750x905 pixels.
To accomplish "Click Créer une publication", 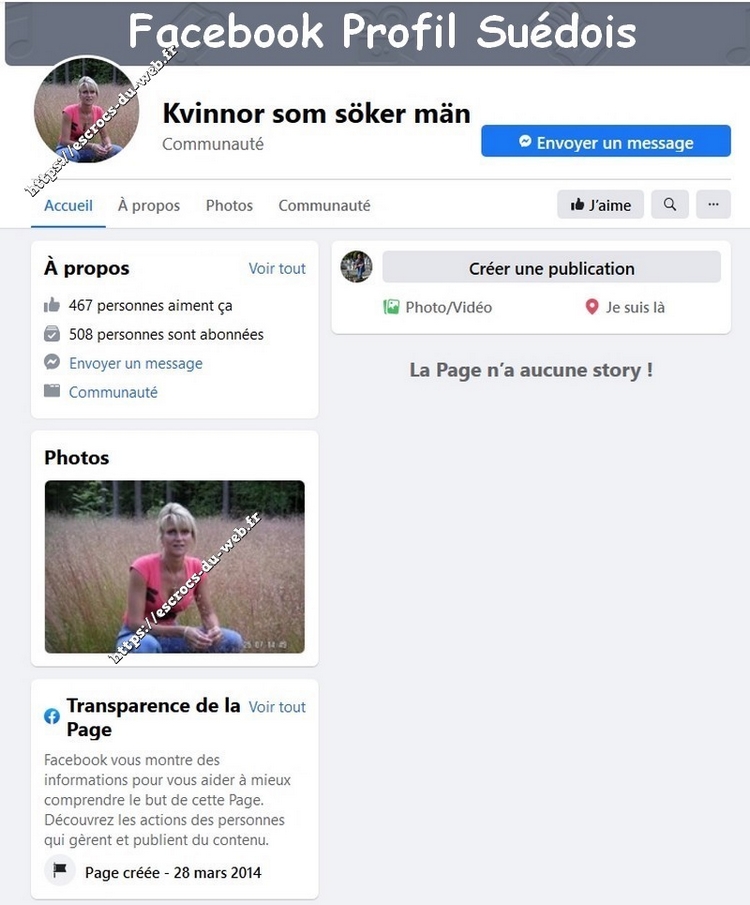I will (551, 268).
